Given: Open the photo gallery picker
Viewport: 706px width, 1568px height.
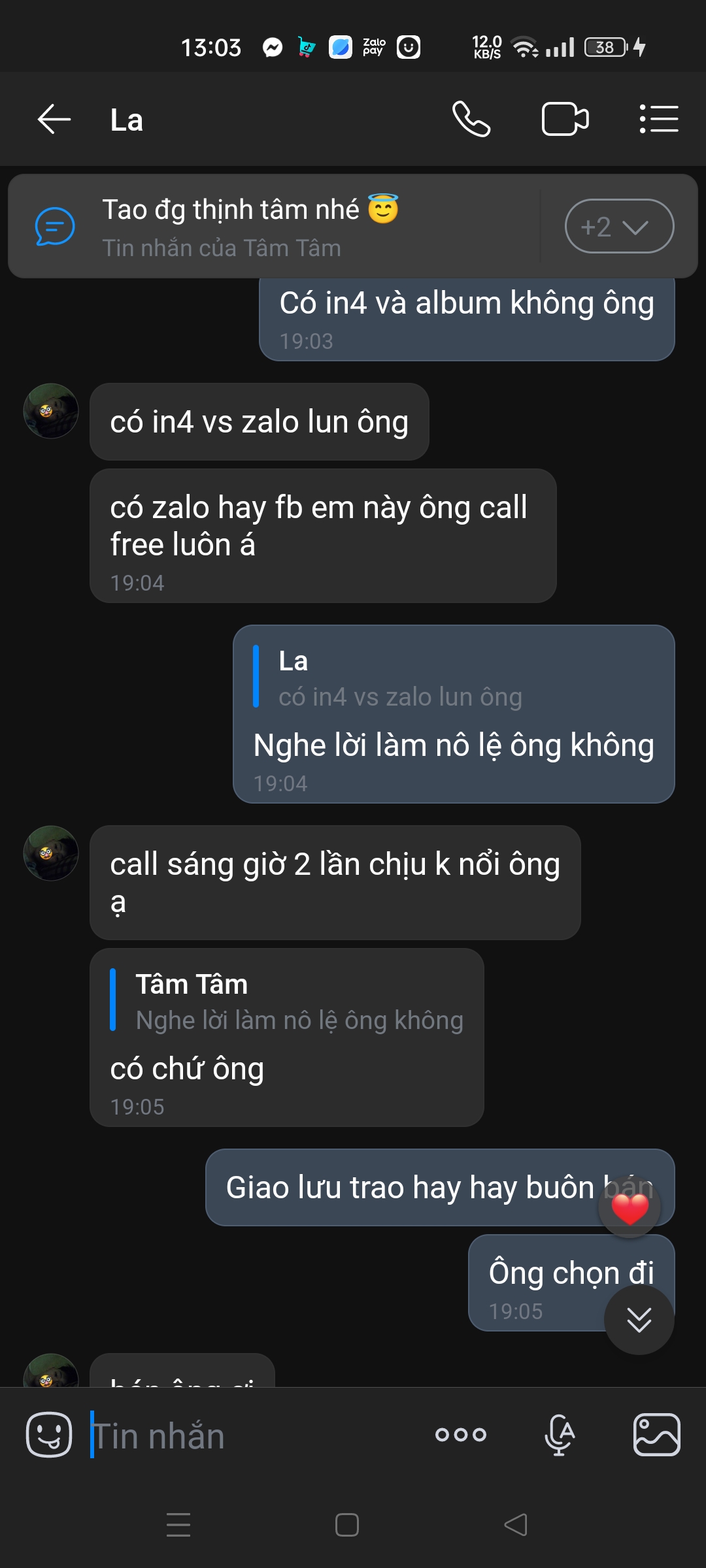Looking at the screenshot, I should (656, 1435).
